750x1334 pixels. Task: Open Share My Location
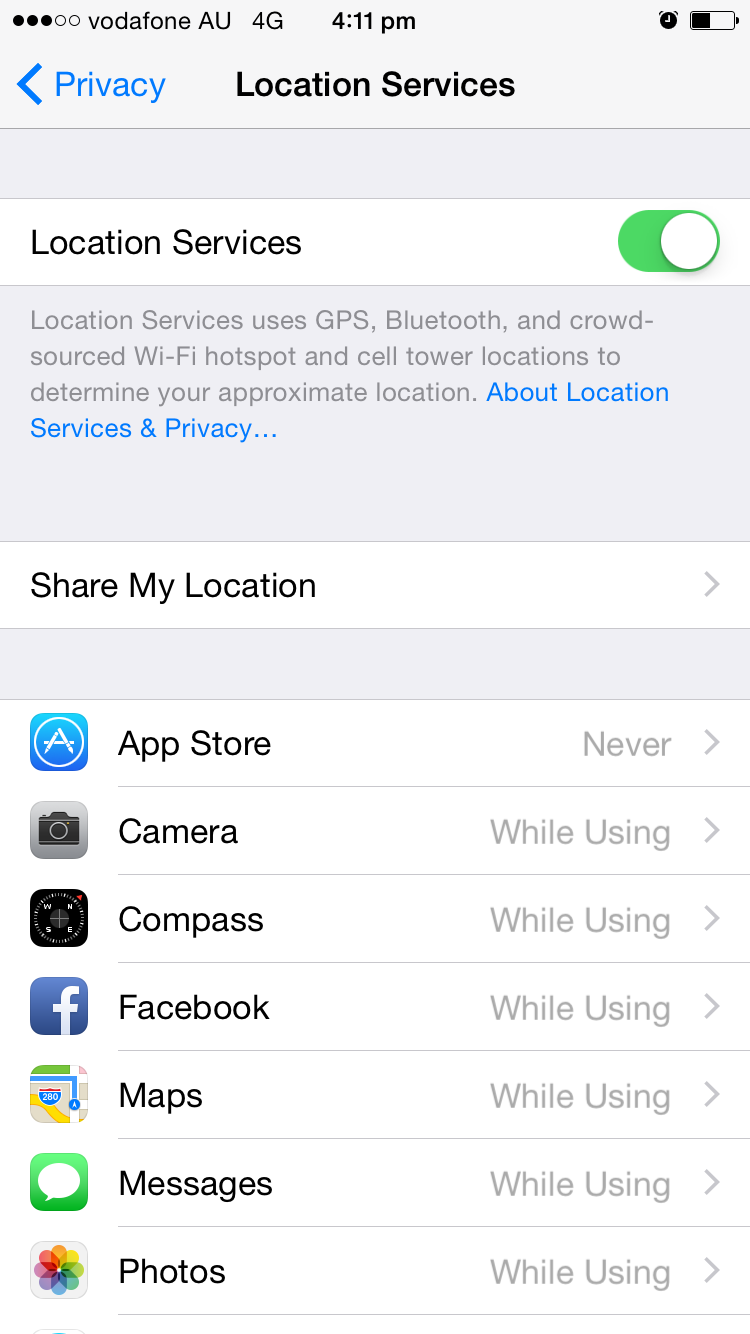tap(375, 585)
